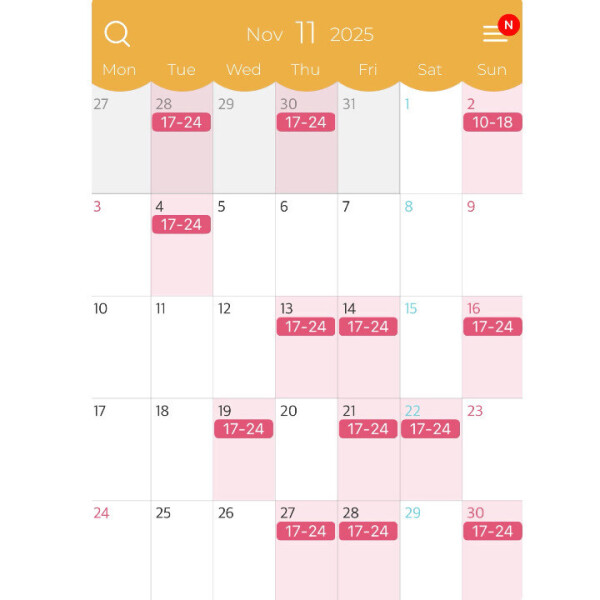Viewport: 600px width, 600px height.
Task: Select Saturday November 1
Action: tap(430, 140)
